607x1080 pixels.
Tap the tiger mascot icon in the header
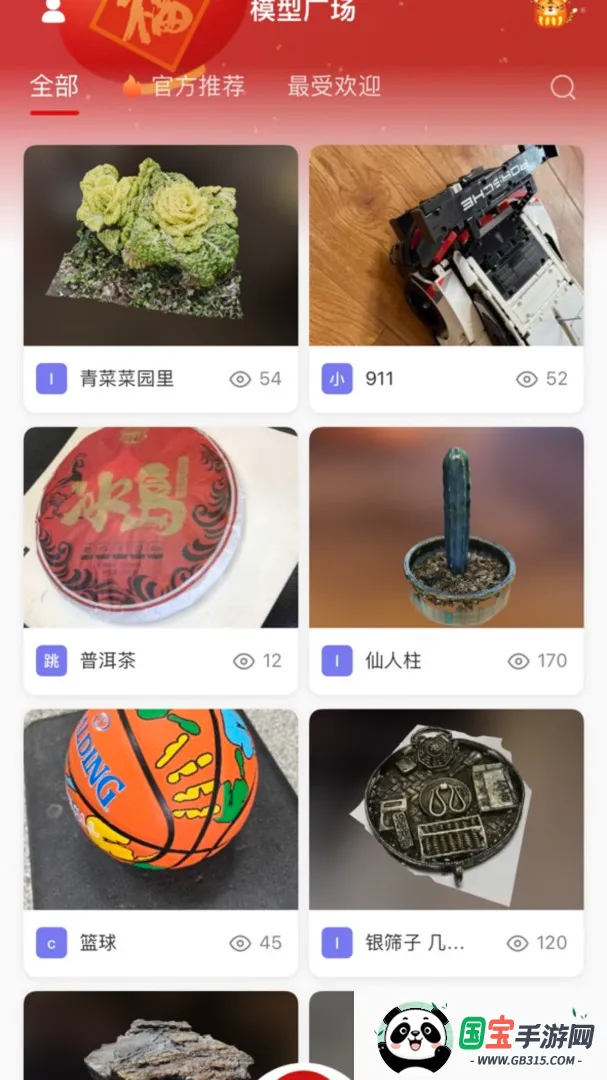(x=550, y=12)
